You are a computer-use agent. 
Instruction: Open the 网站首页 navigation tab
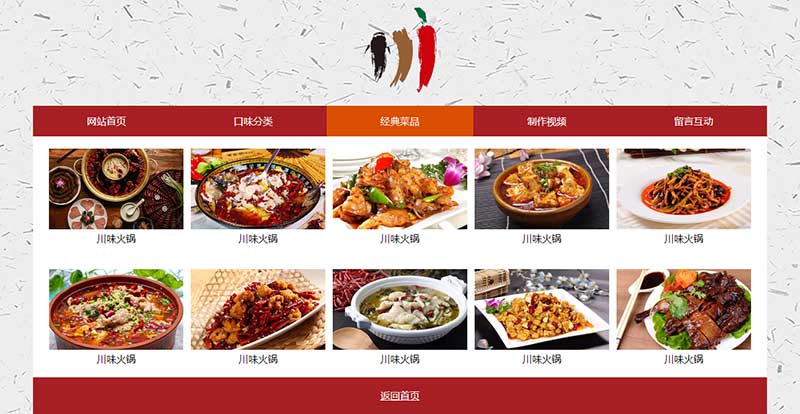click(x=106, y=121)
